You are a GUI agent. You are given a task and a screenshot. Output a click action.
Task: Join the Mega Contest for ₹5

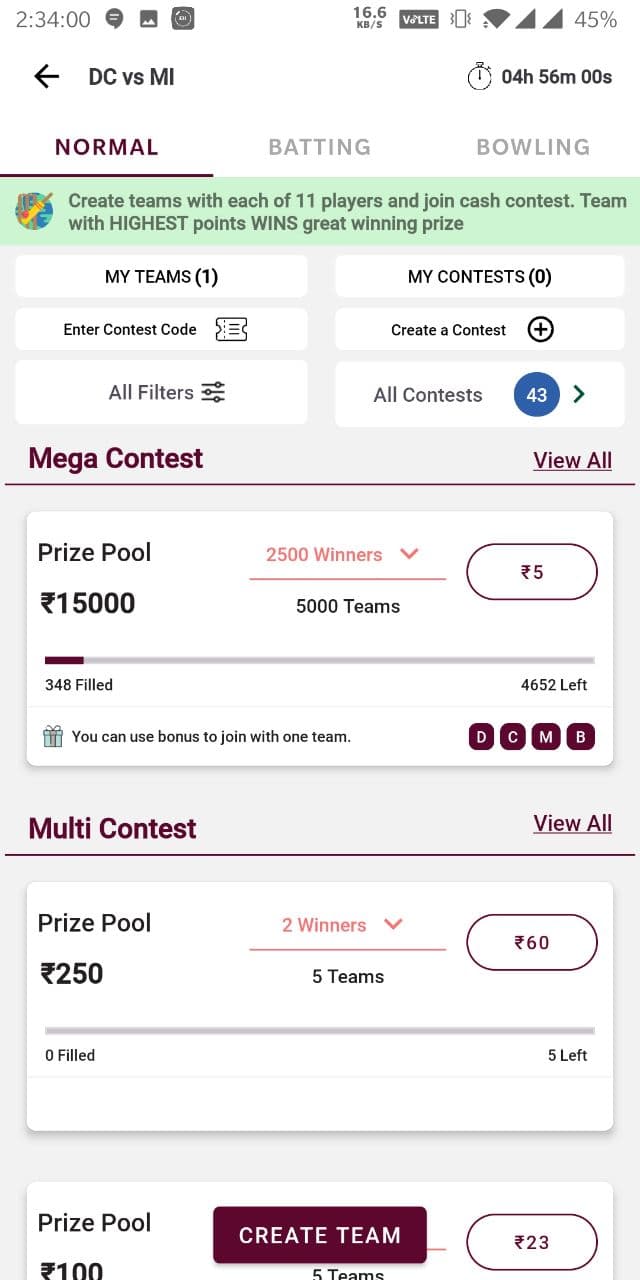click(x=532, y=572)
